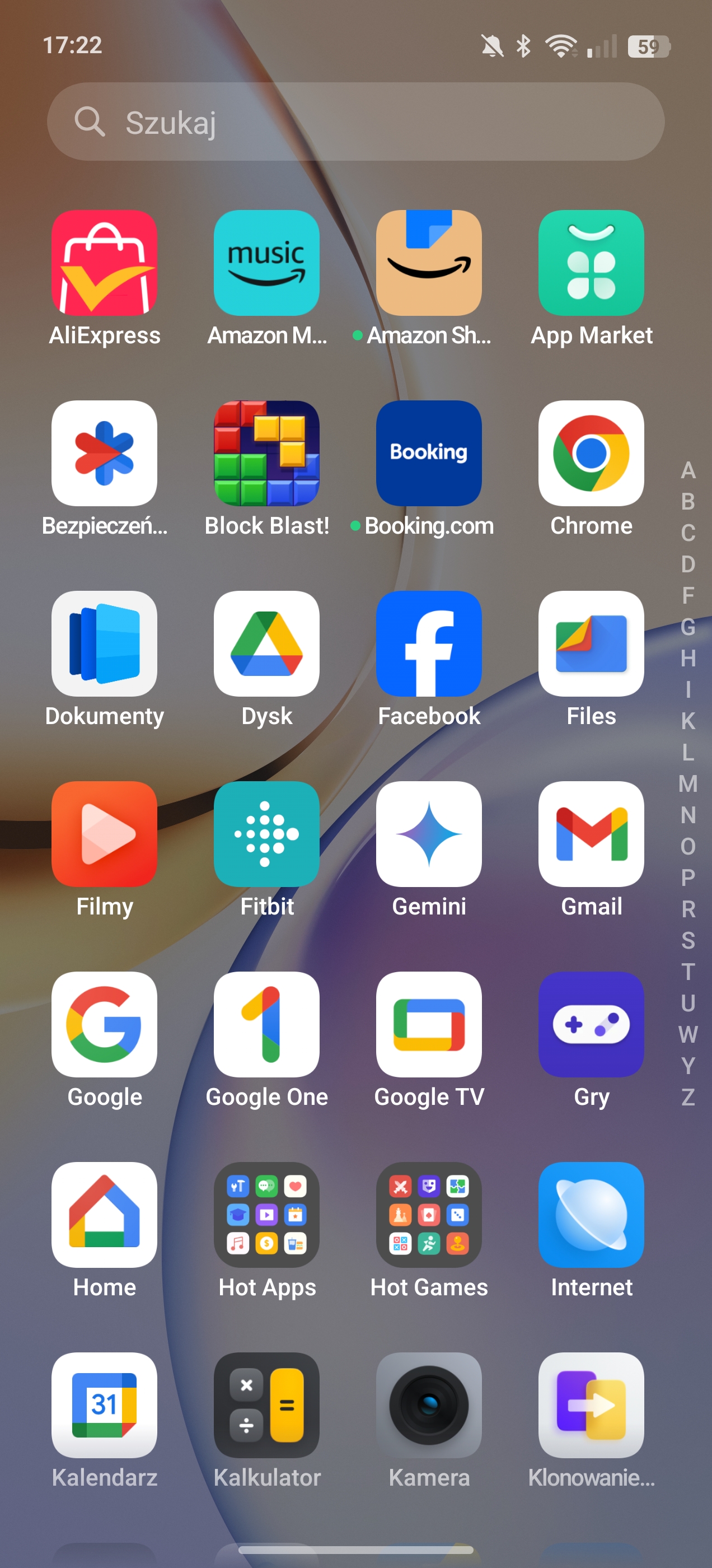Jump to letter K in the alphabet index
The width and height of the screenshot is (712, 1568).
click(x=688, y=721)
